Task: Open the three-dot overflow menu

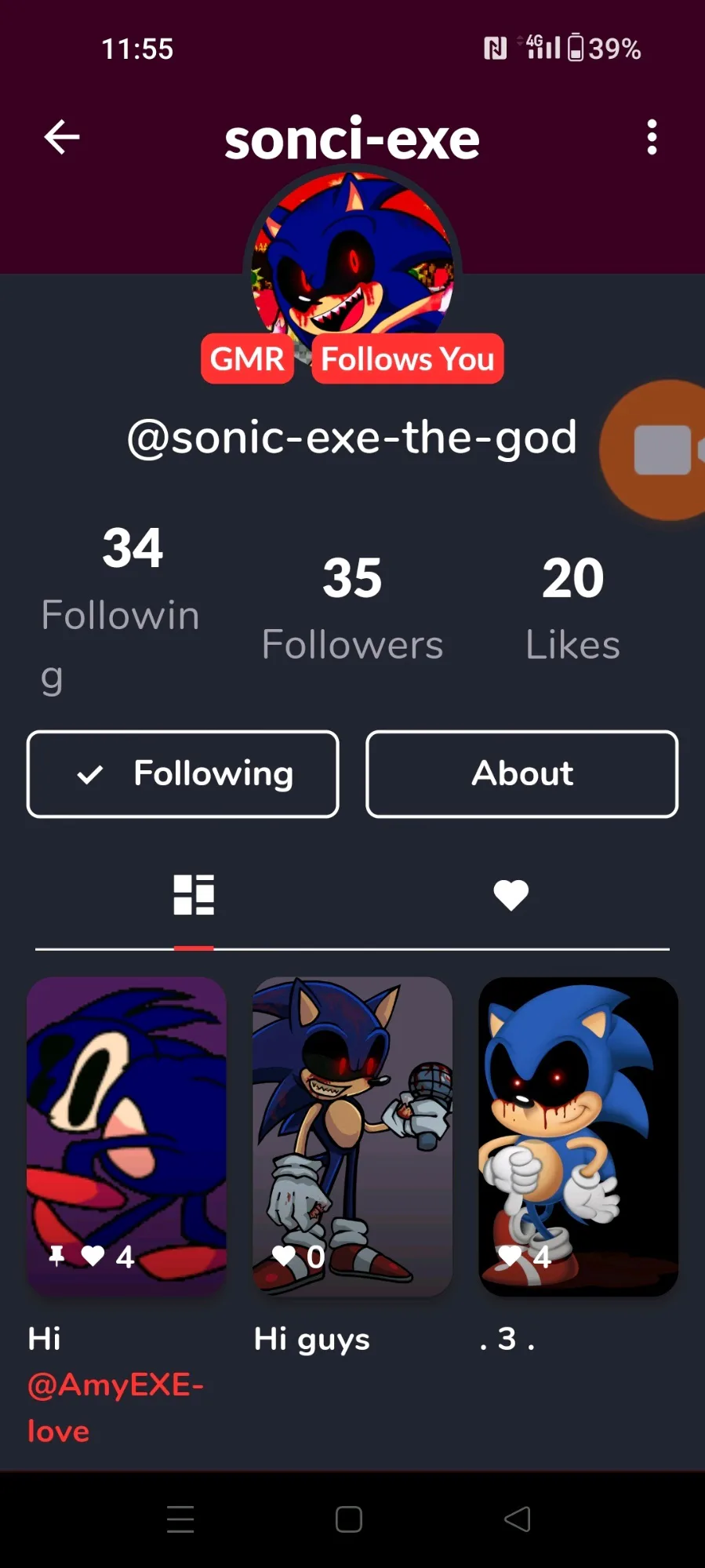Action: 651,137
